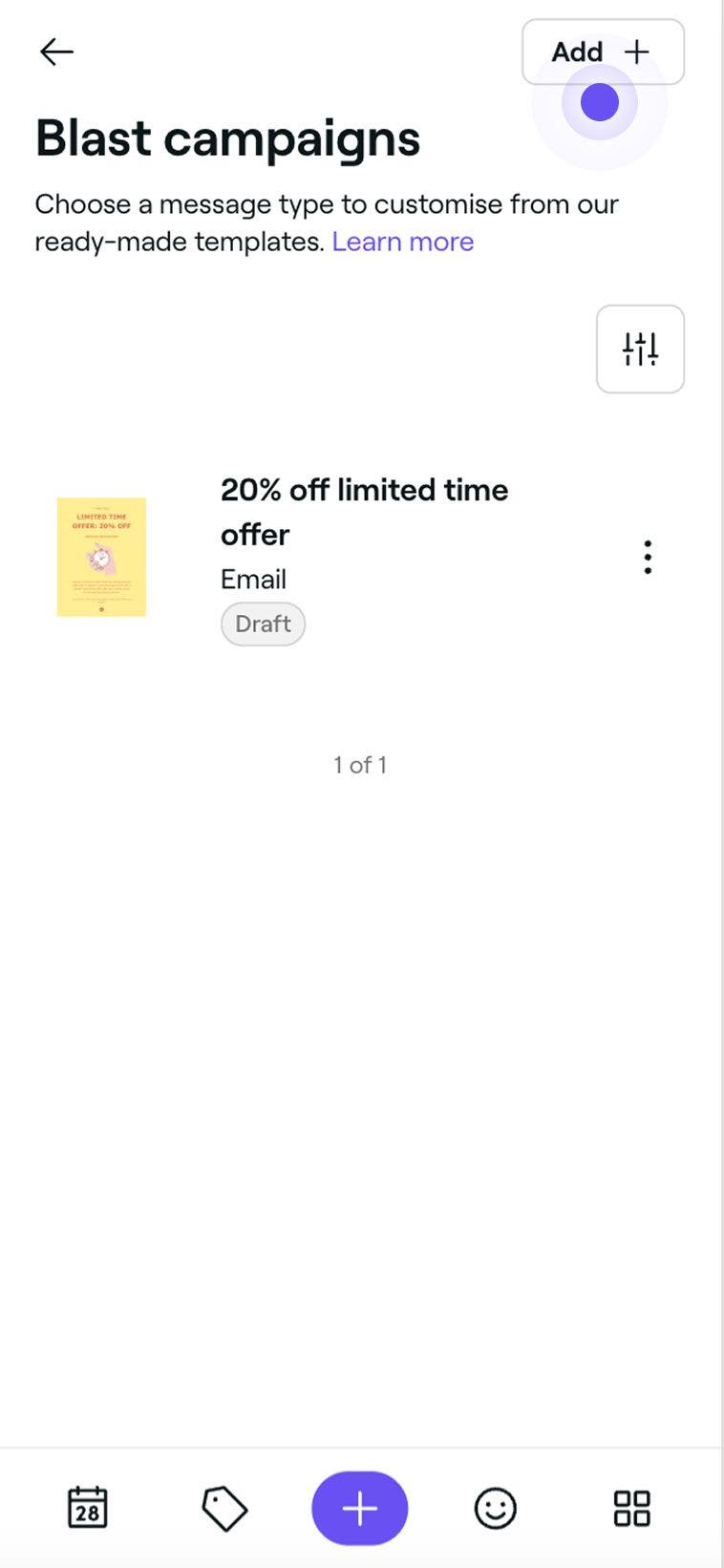Switch to the calendar tab

(x=88, y=1509)
